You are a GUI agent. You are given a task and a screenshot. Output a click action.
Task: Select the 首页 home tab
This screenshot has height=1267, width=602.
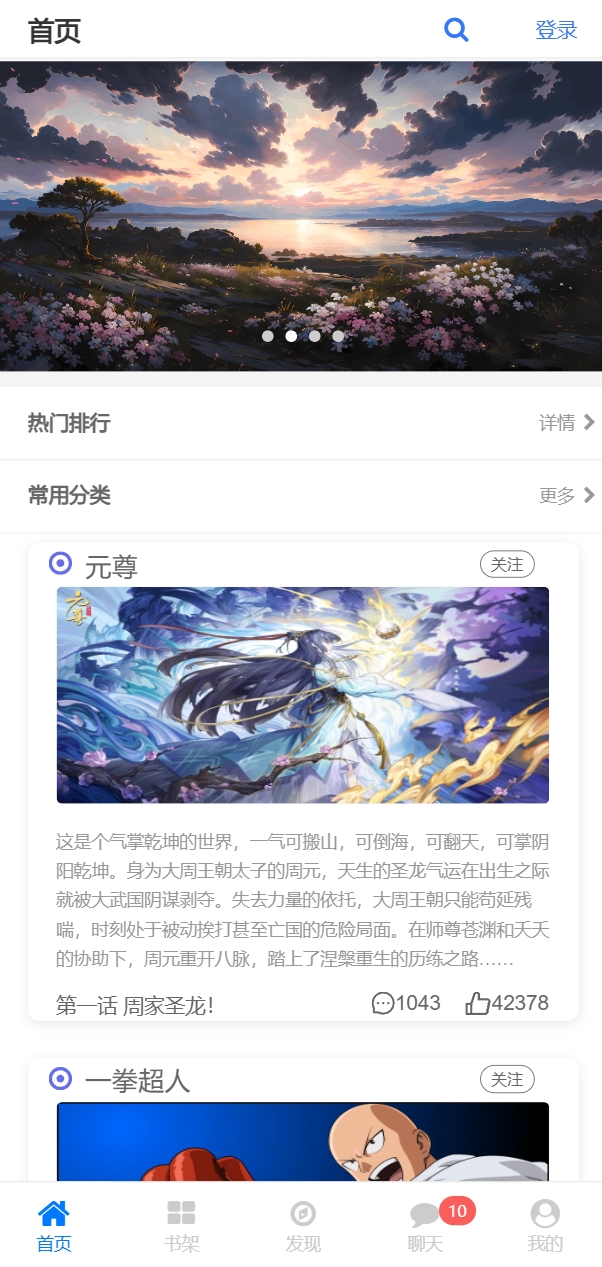(54, 1226)
